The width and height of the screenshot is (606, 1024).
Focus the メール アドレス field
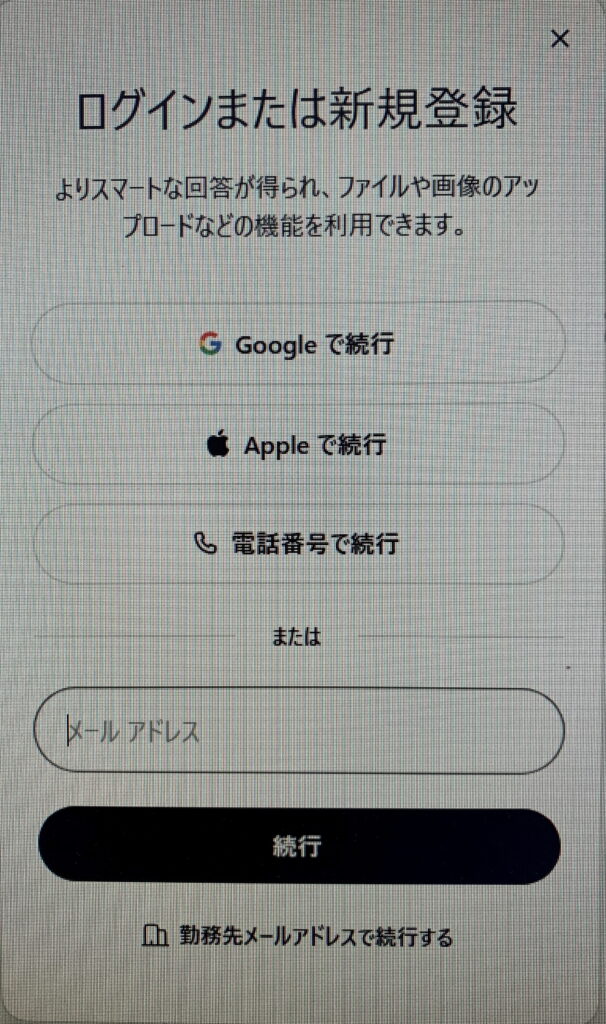coord(298,732)
